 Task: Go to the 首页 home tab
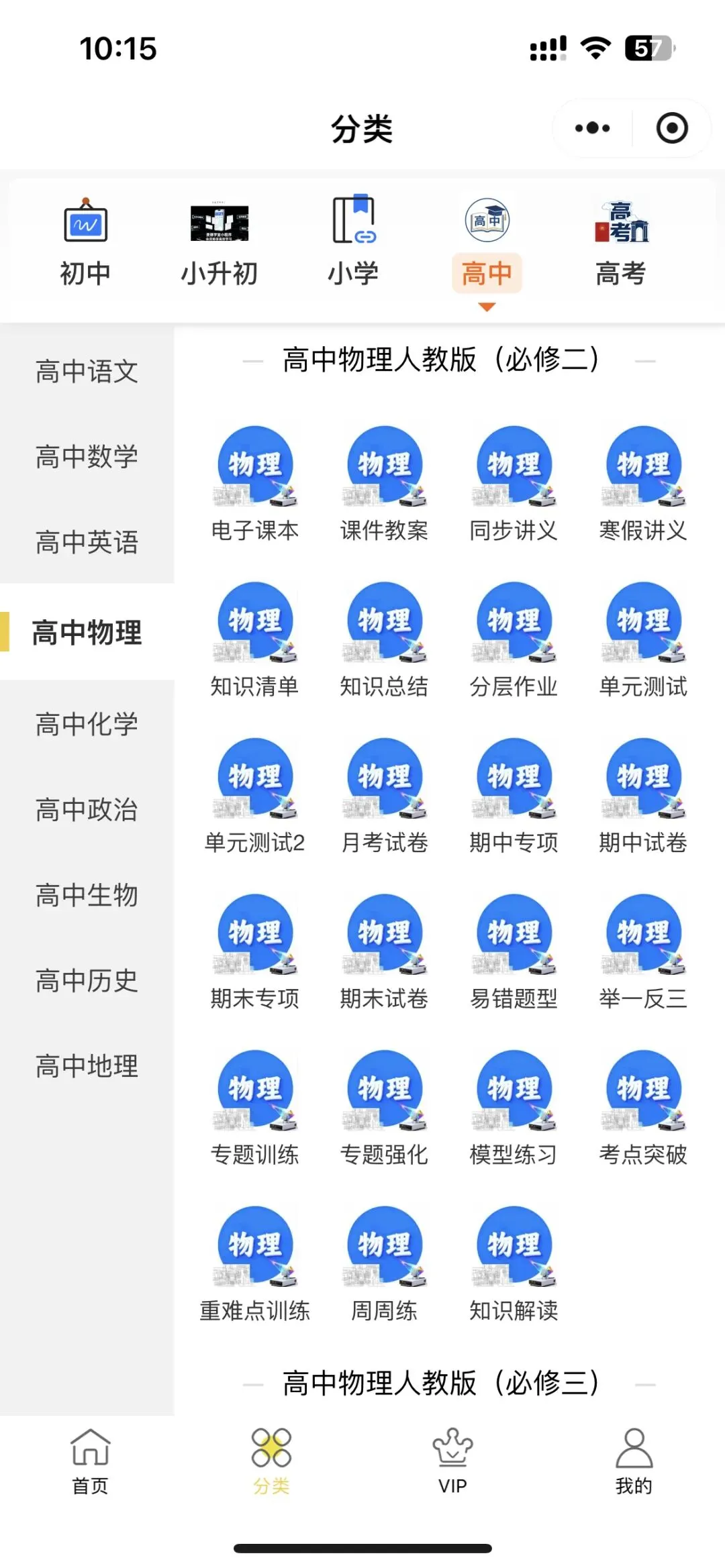pos(91,1461)
